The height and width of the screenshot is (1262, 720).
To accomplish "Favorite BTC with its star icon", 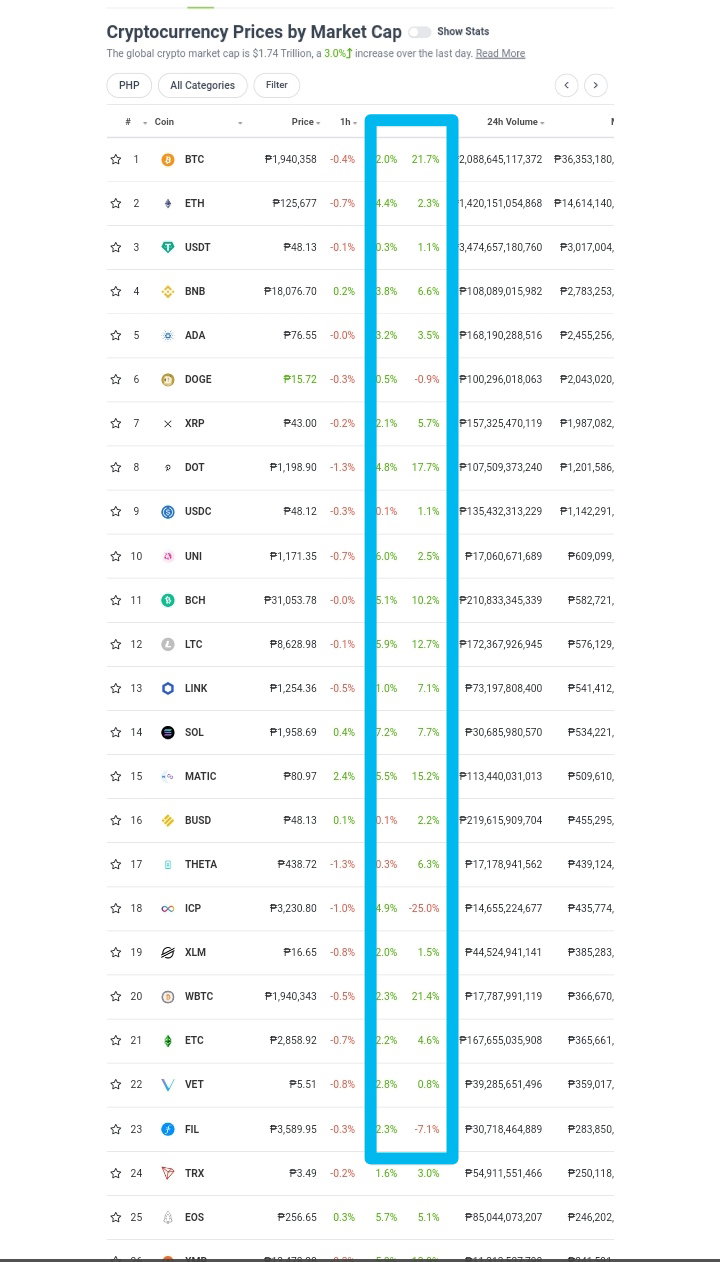I will pyautogui.click(x=116, y=159).
